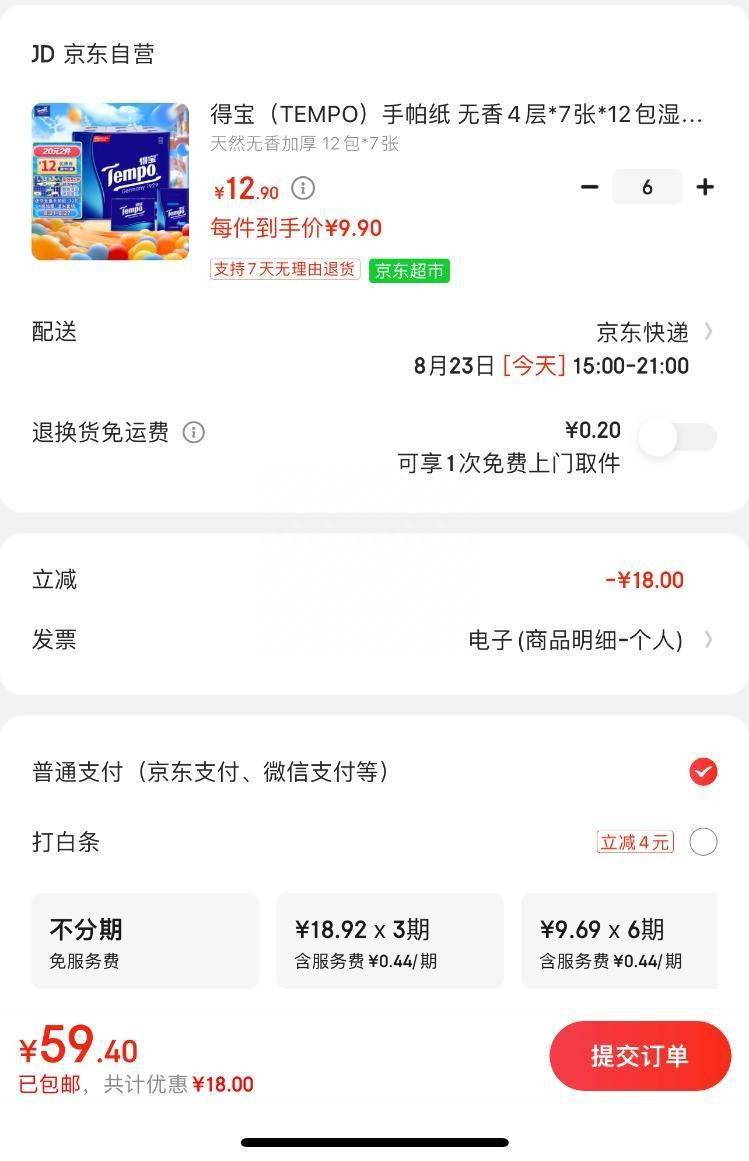This screenshot has height=1161, width=749.
Task: Increase the Tempo tissue quantity by one
Action: (x=705, y=187)
